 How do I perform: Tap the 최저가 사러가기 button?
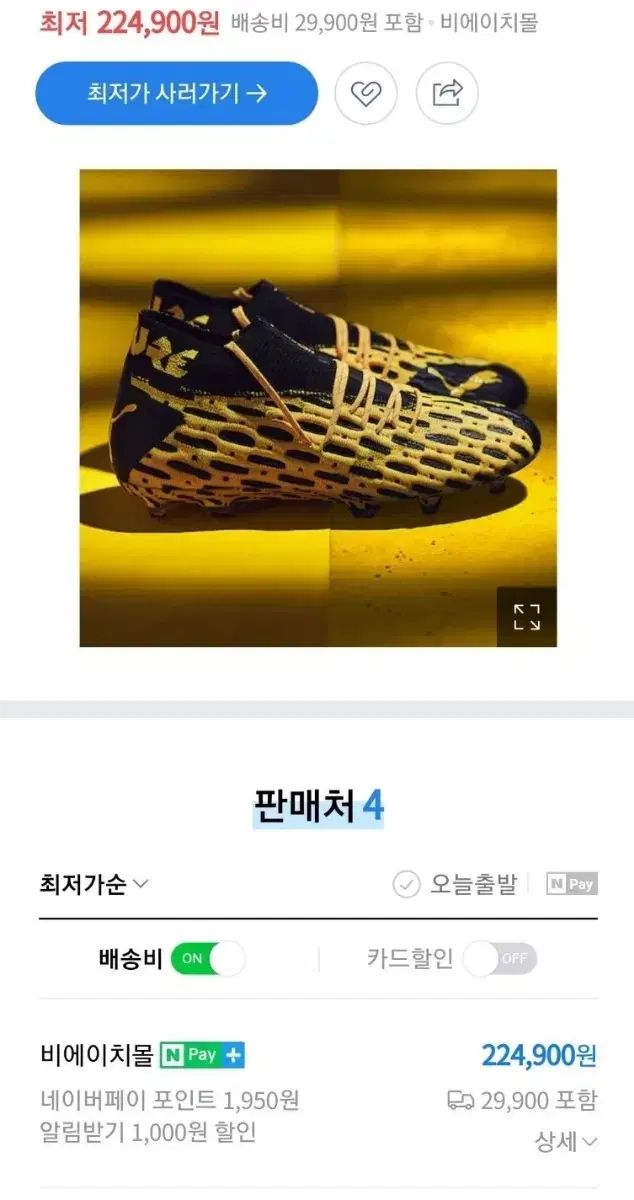[176, 94]
